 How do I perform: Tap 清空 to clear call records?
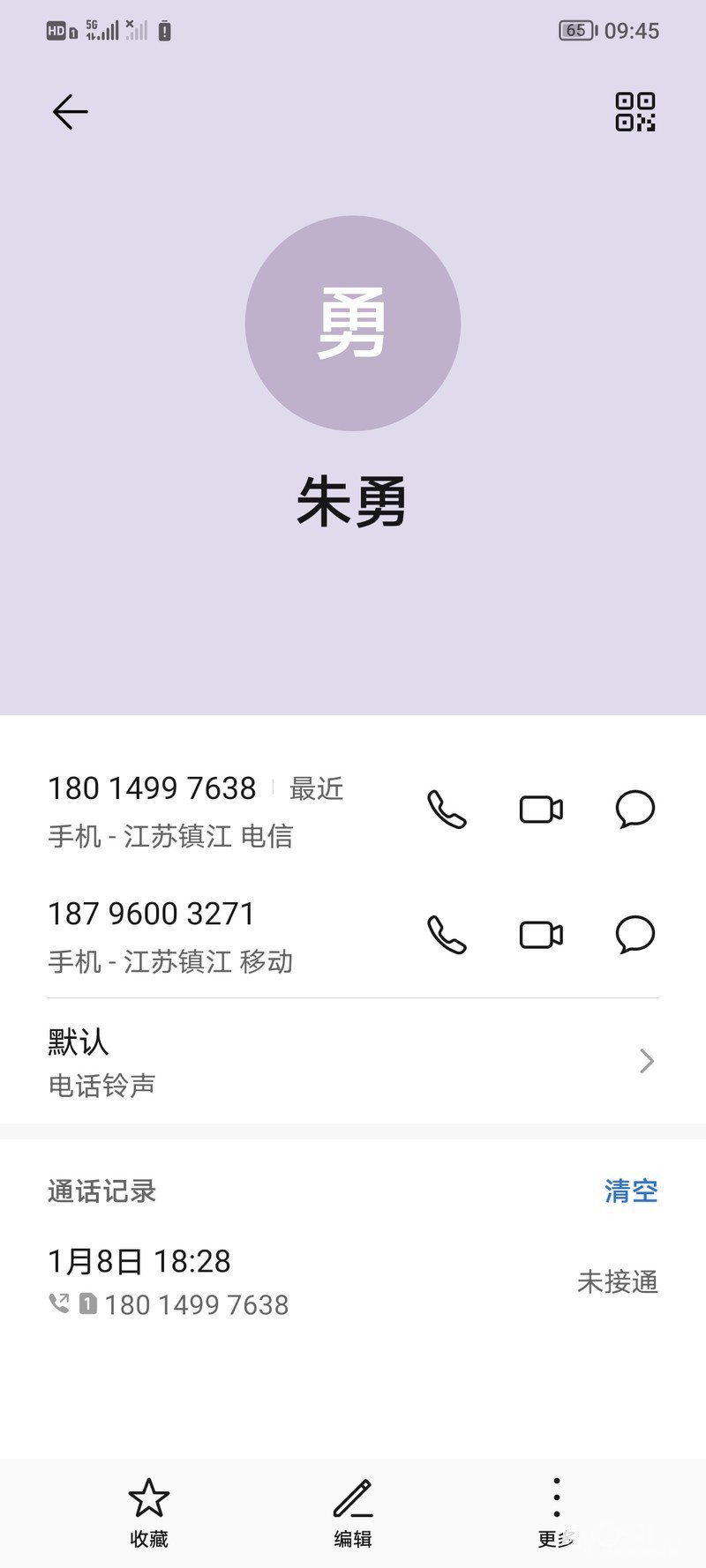[x=631, y=1191]
